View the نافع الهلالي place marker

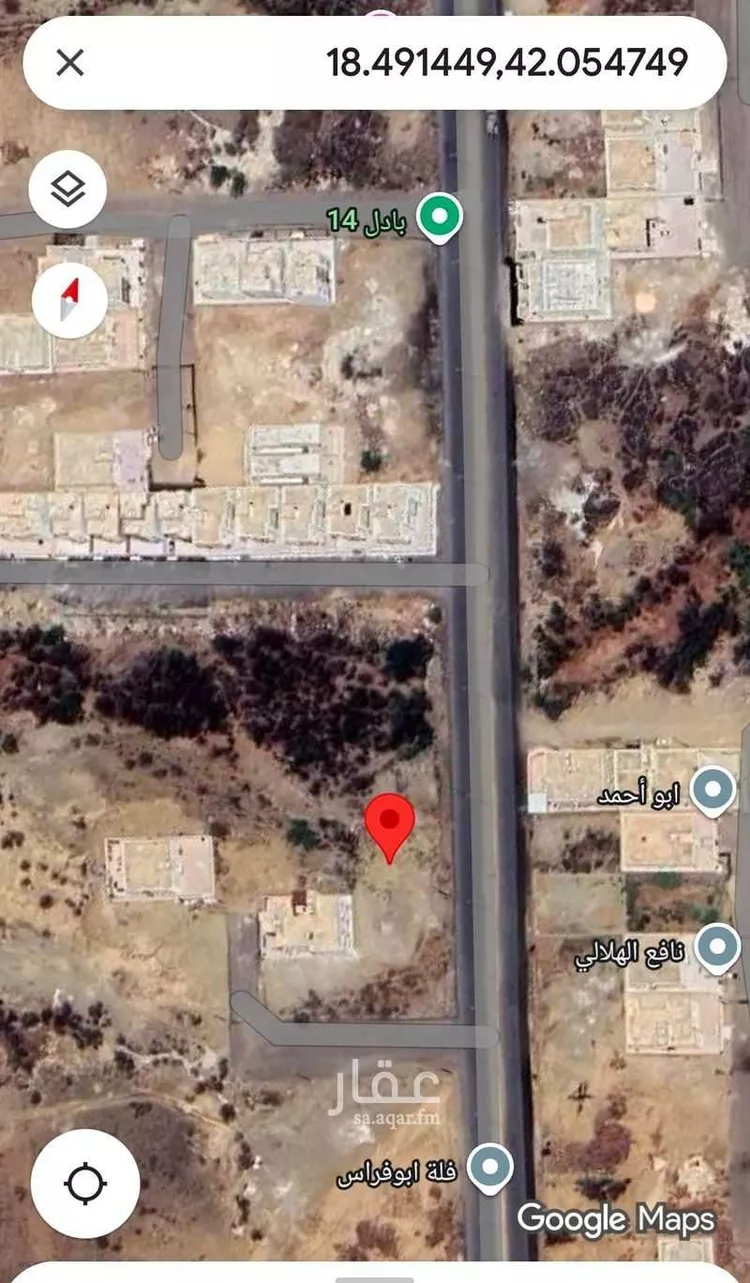717,949
